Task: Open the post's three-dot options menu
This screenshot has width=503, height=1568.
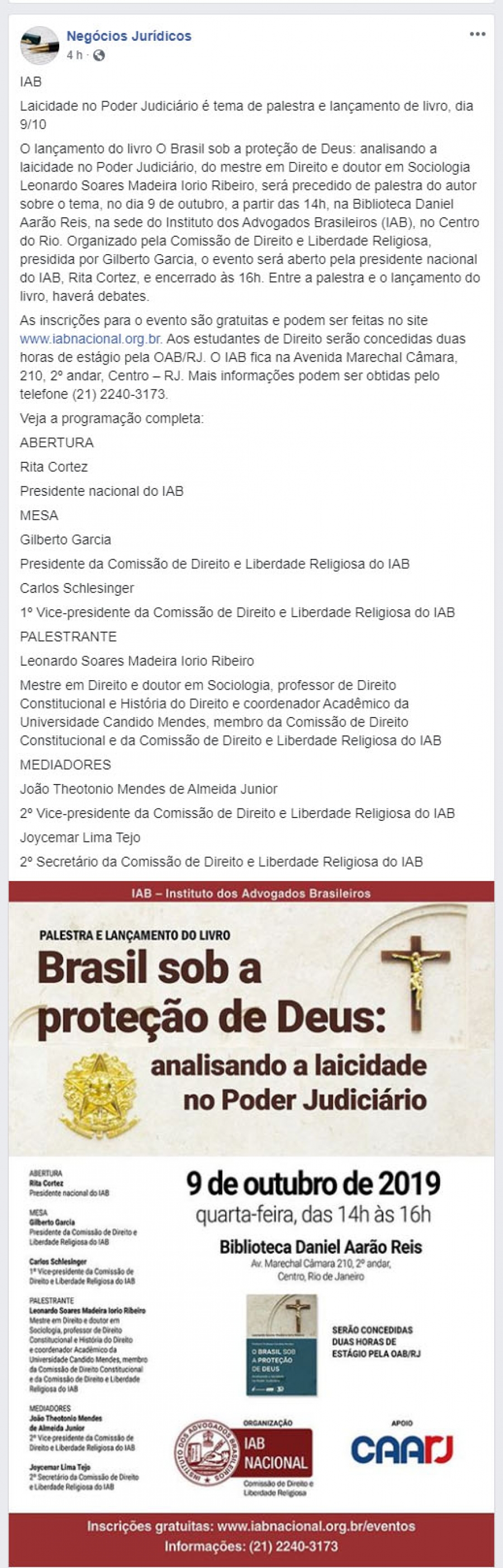Action: pyautogui.click(x=477, y=34)
